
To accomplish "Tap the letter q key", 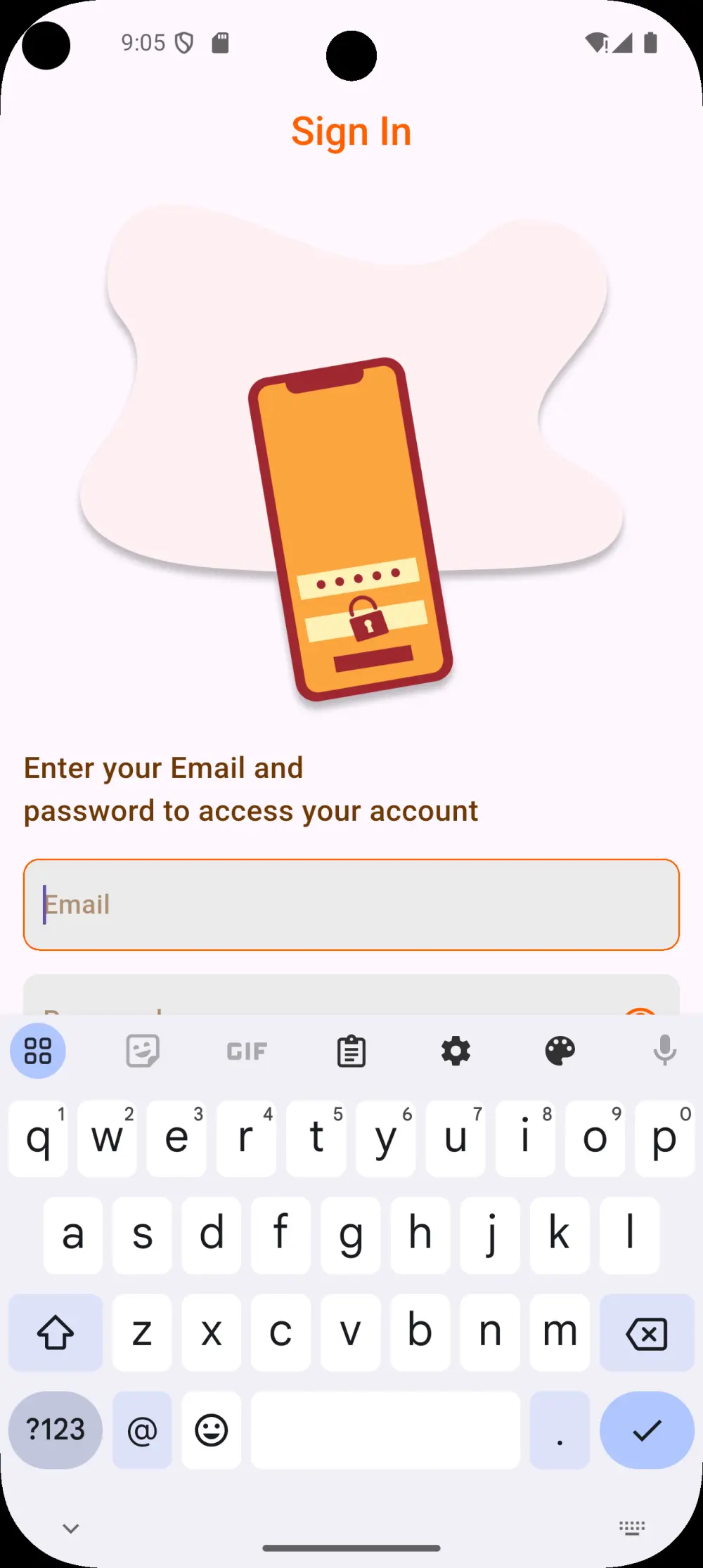I will tap(38, 1139).
